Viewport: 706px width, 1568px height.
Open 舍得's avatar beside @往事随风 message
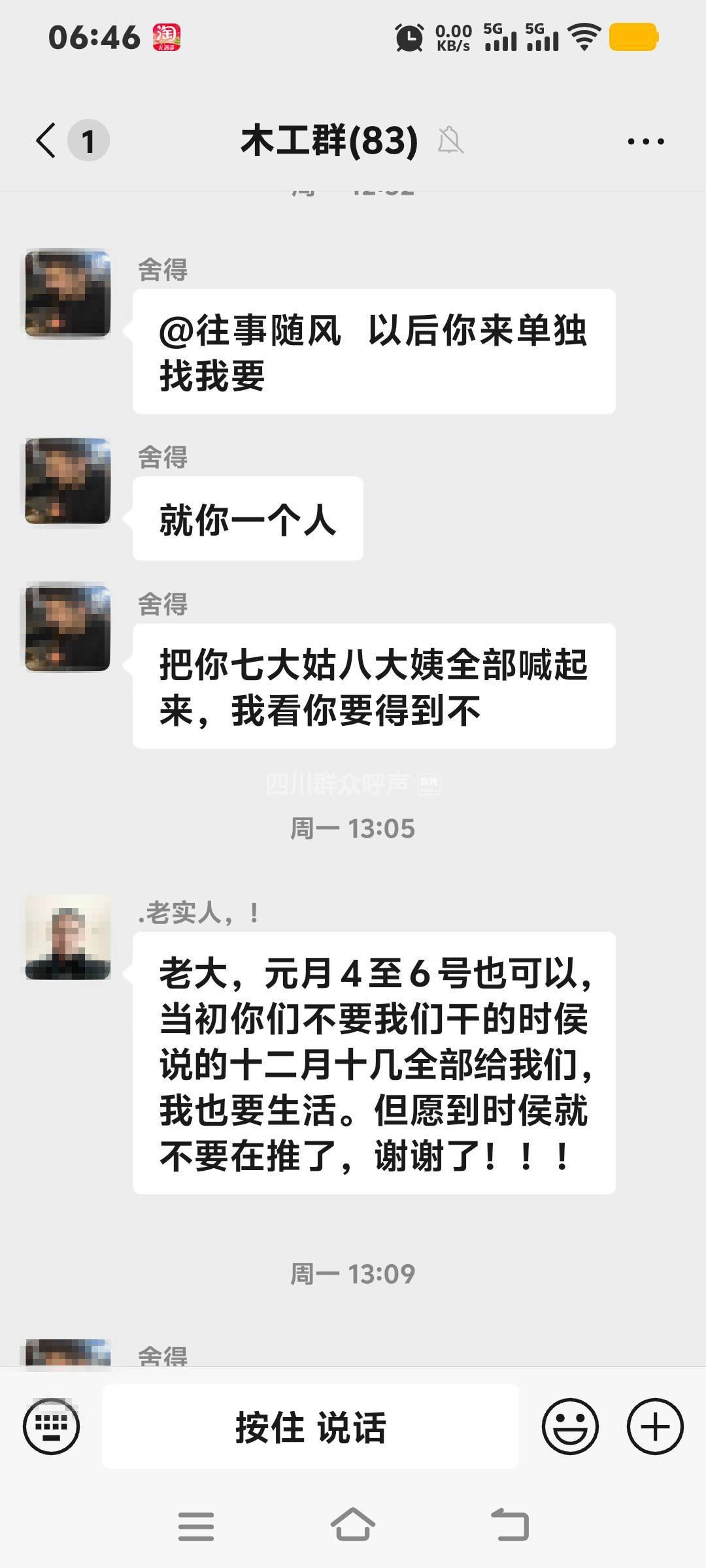tap(67, 293)
